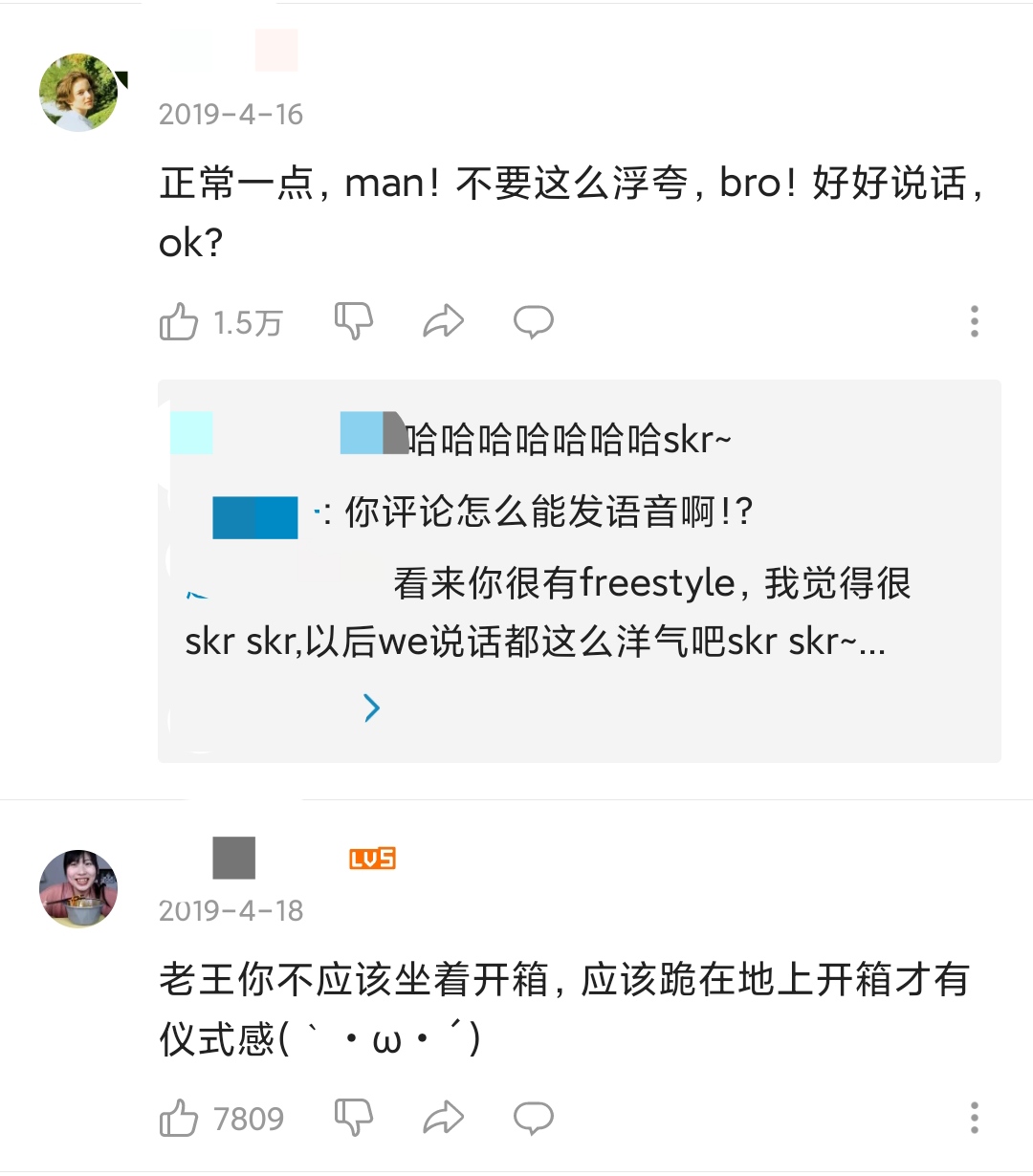The image size is (1033, 1176).
Task: Share the comment dated 2019-4-18
Action: [x=443, y=1117]
